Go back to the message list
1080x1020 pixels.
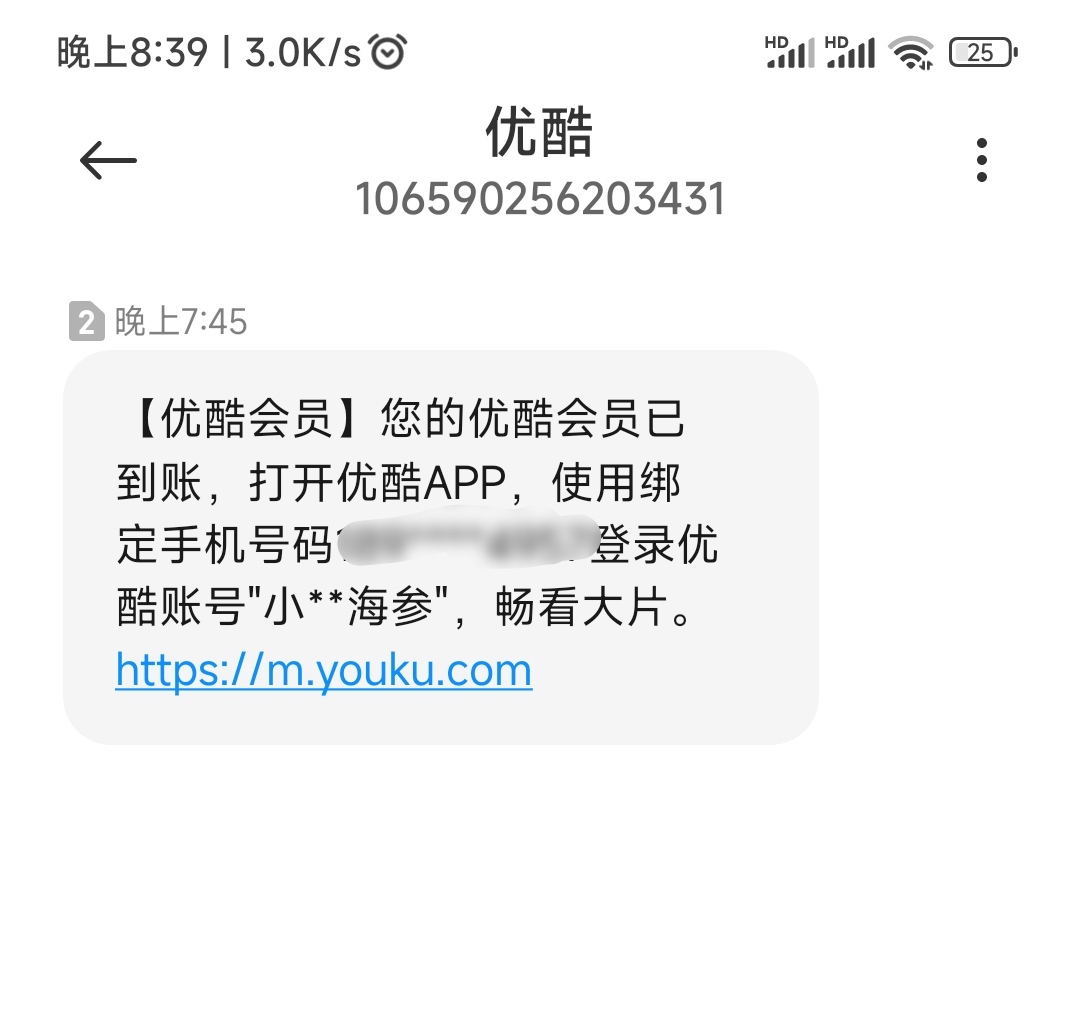click(x=107, y=160)
